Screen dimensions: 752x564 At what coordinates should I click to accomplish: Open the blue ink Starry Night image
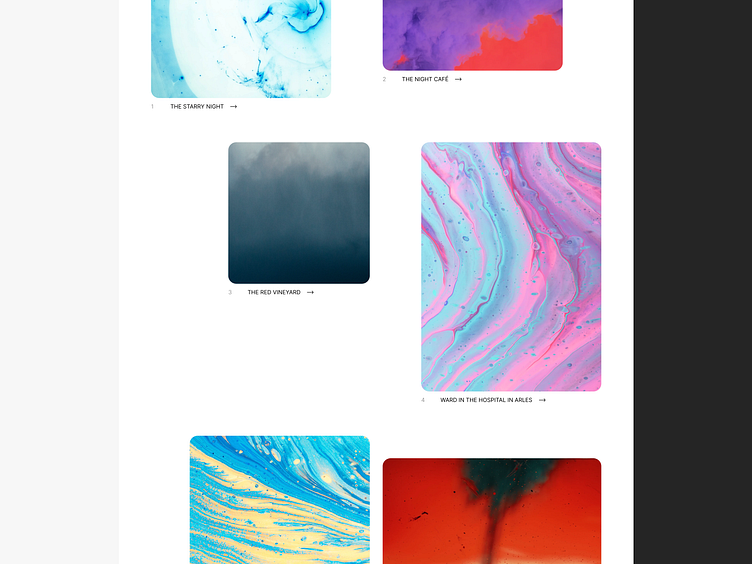click(x=240, y=48)
